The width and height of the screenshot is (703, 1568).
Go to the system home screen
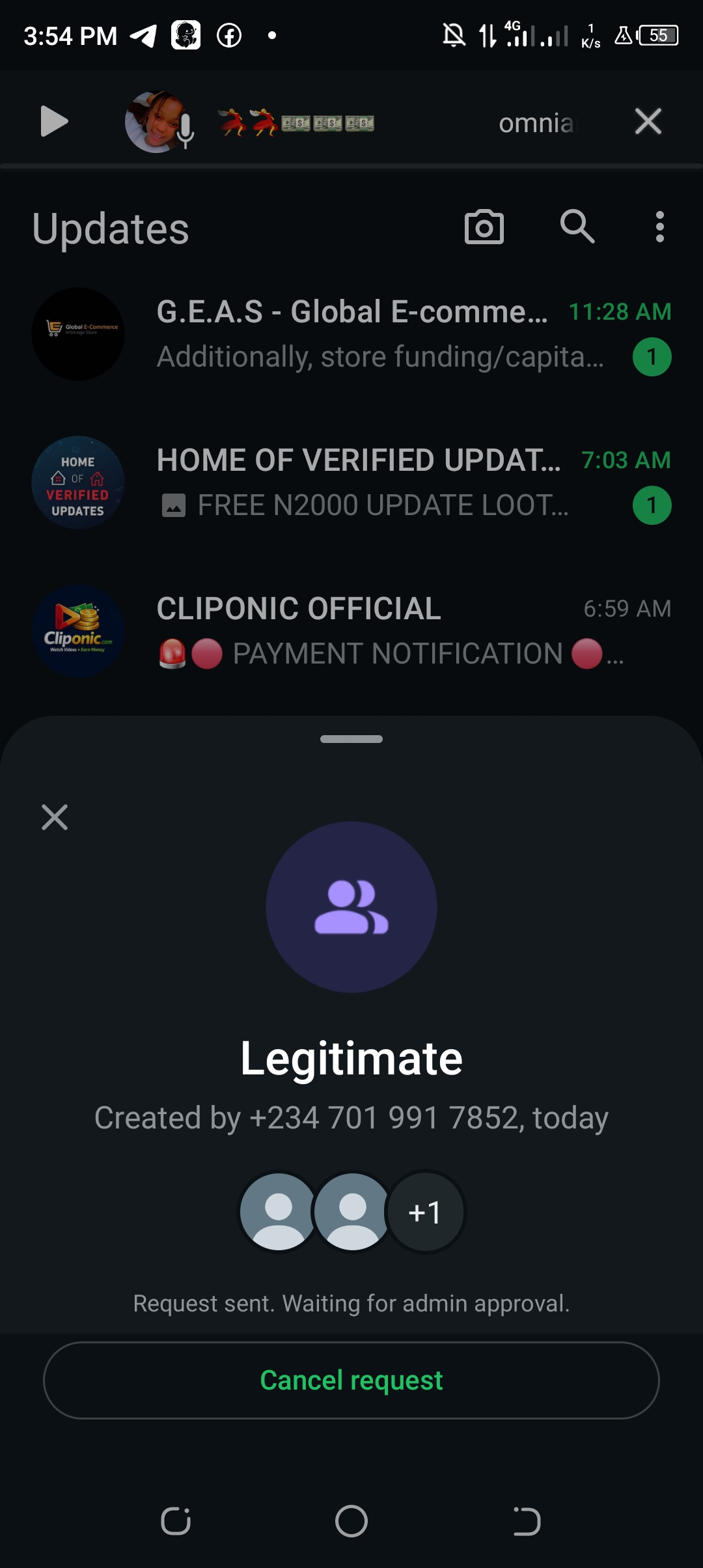coord(351,1521)
